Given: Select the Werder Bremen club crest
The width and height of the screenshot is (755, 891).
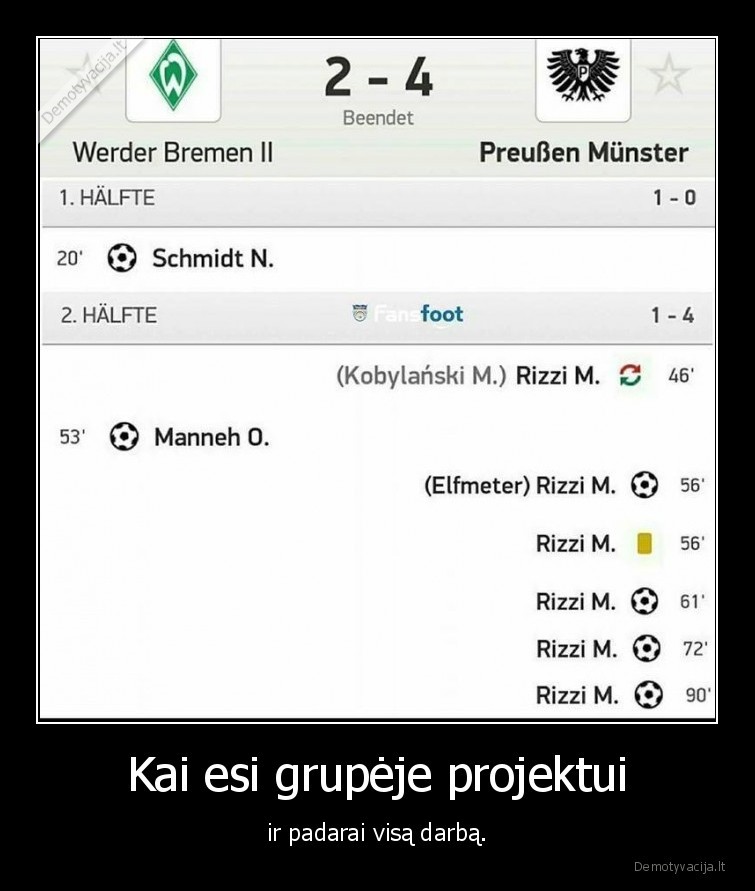Looking at the screenshot, I should click(x=173, y=78).
